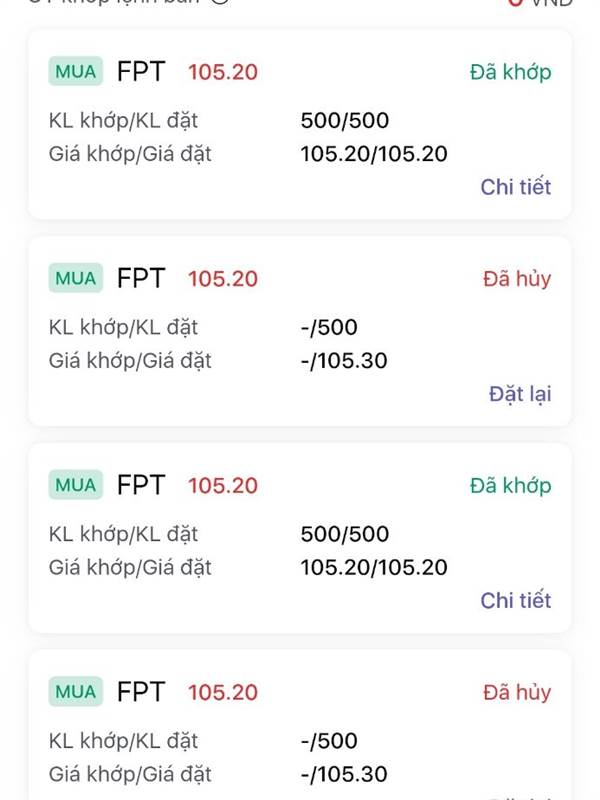The width and height of the screenshot is (600, 800).
Task: Open Chi tiết of the second Đã khớp order
Action: 515,600
